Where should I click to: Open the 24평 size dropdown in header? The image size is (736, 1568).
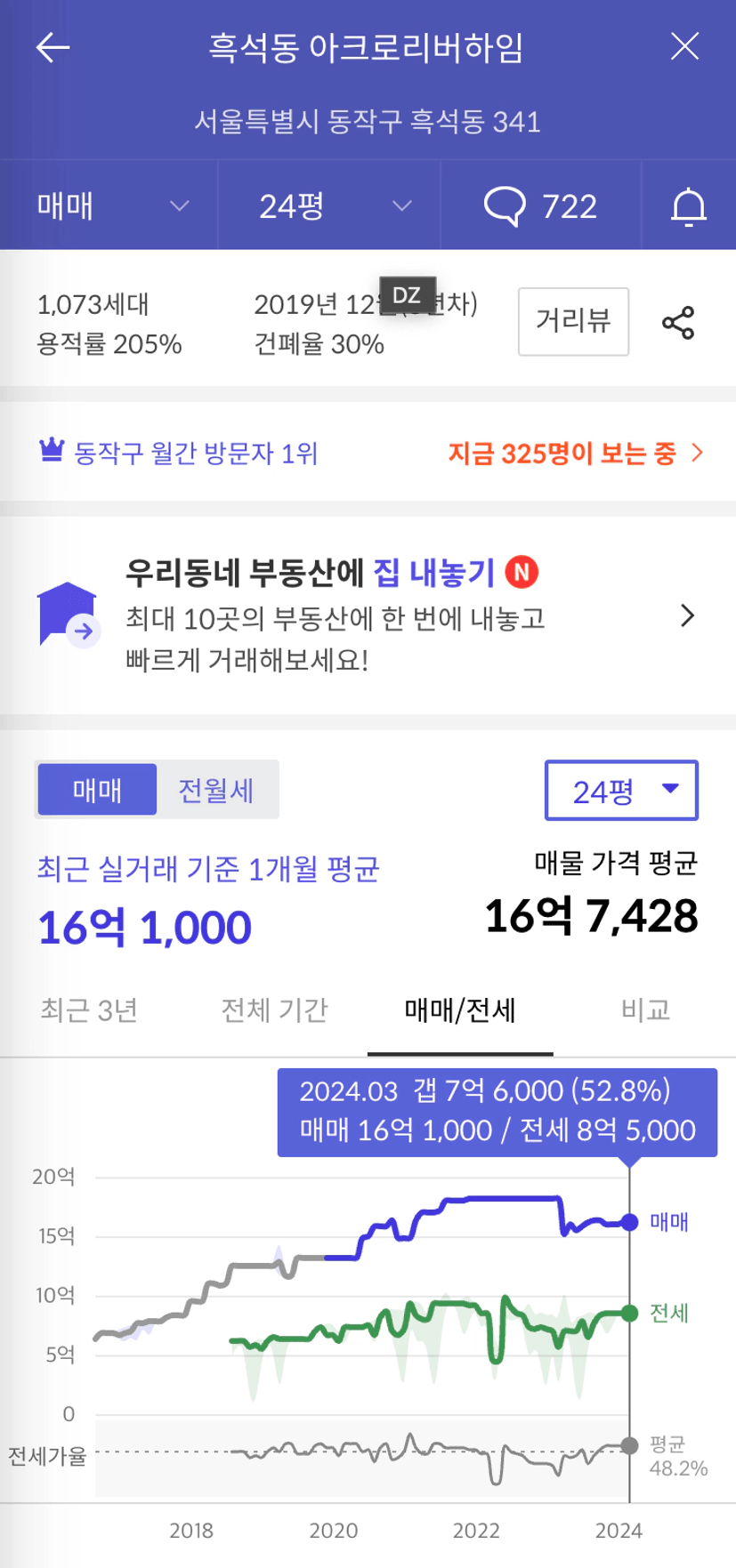coord(330,206)
